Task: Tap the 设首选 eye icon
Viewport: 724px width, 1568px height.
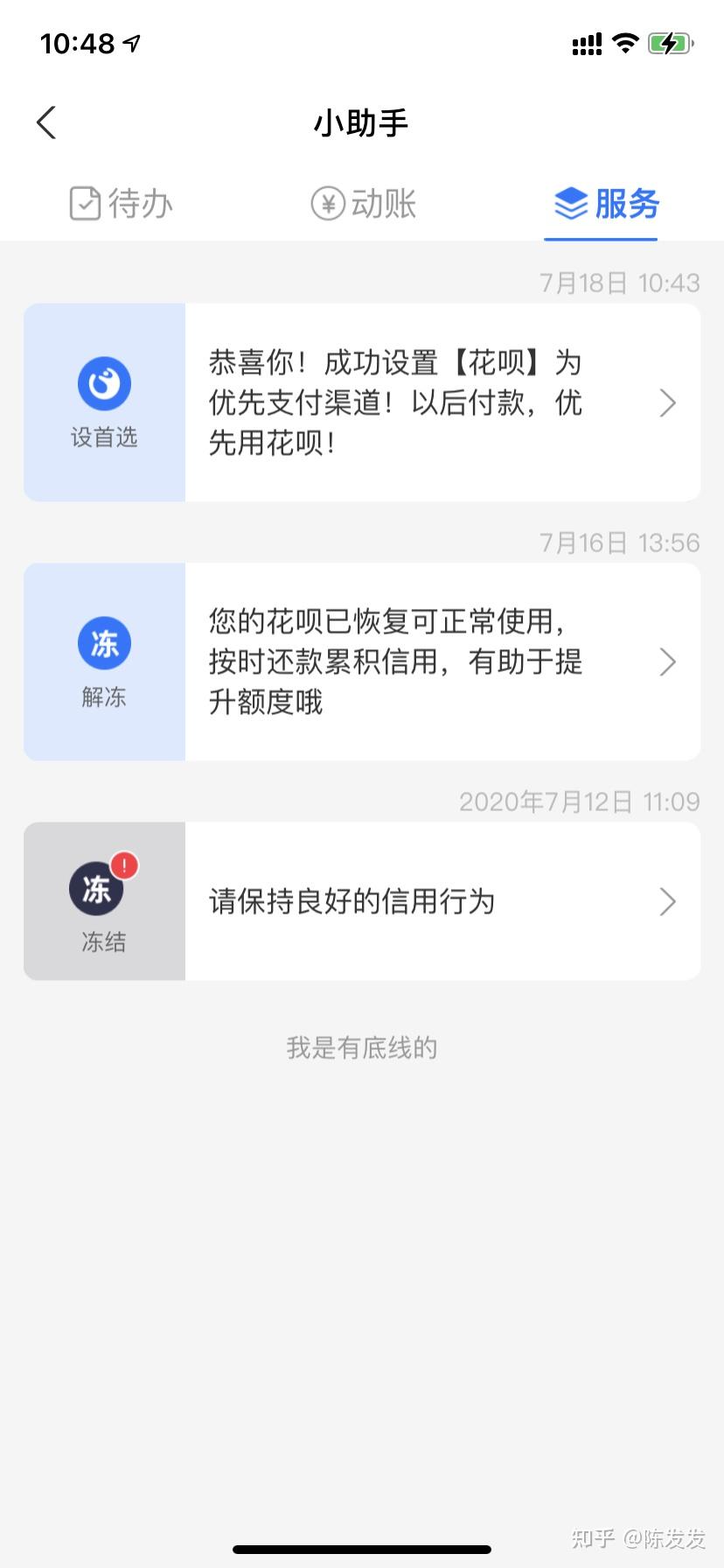Action: 103,382
